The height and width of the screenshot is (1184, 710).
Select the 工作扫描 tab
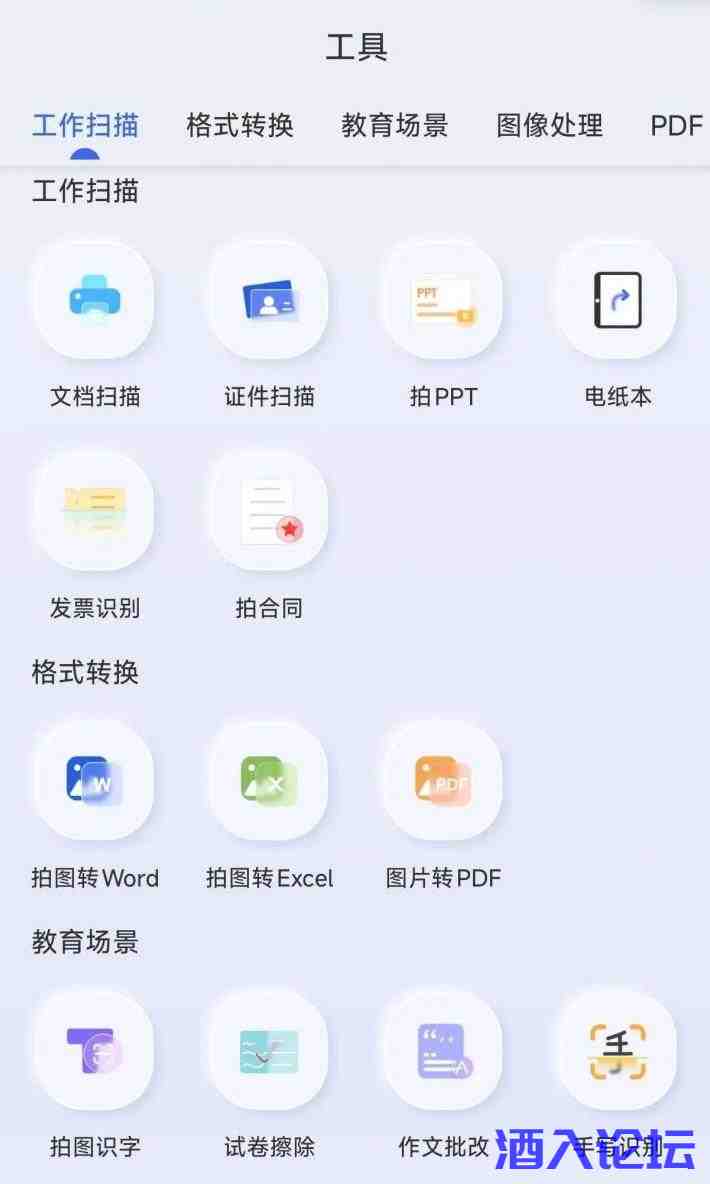(x=85, y=126)
